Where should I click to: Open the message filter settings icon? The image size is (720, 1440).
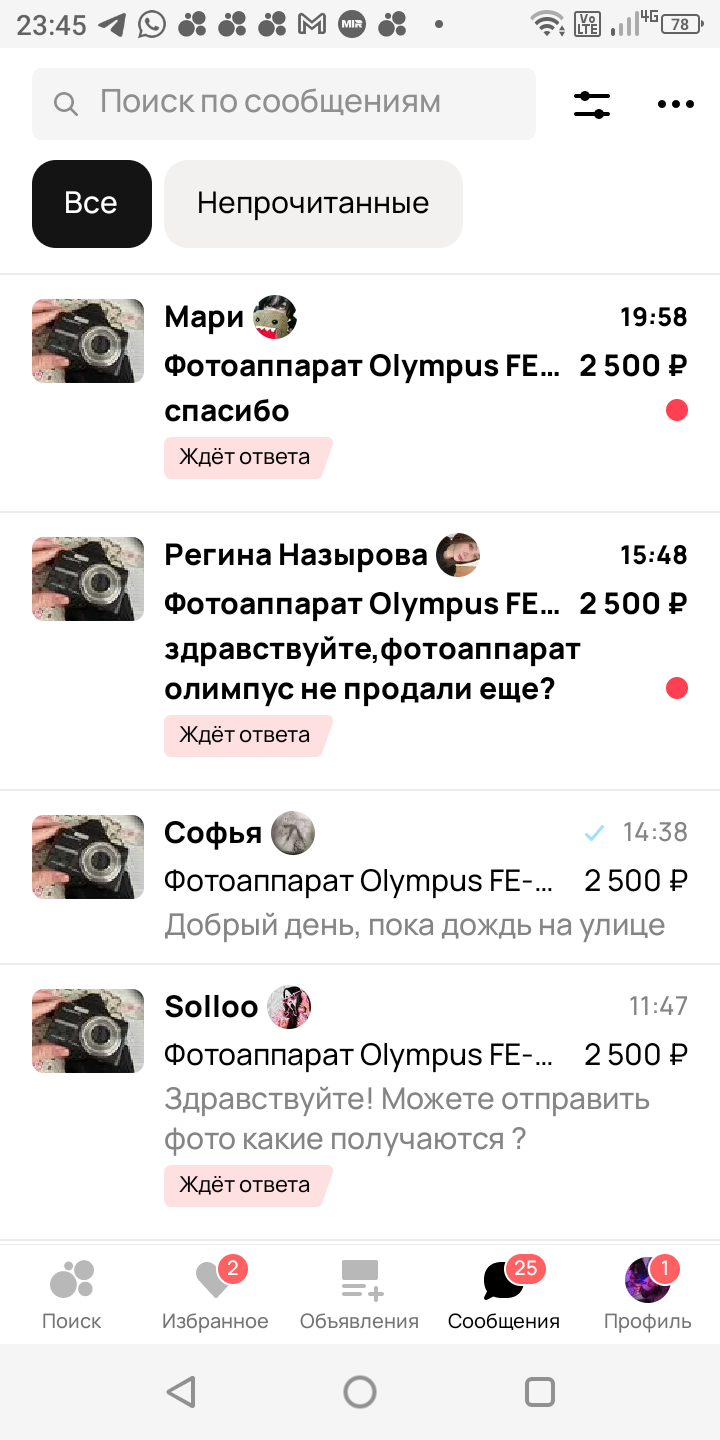tap(592, 104)
